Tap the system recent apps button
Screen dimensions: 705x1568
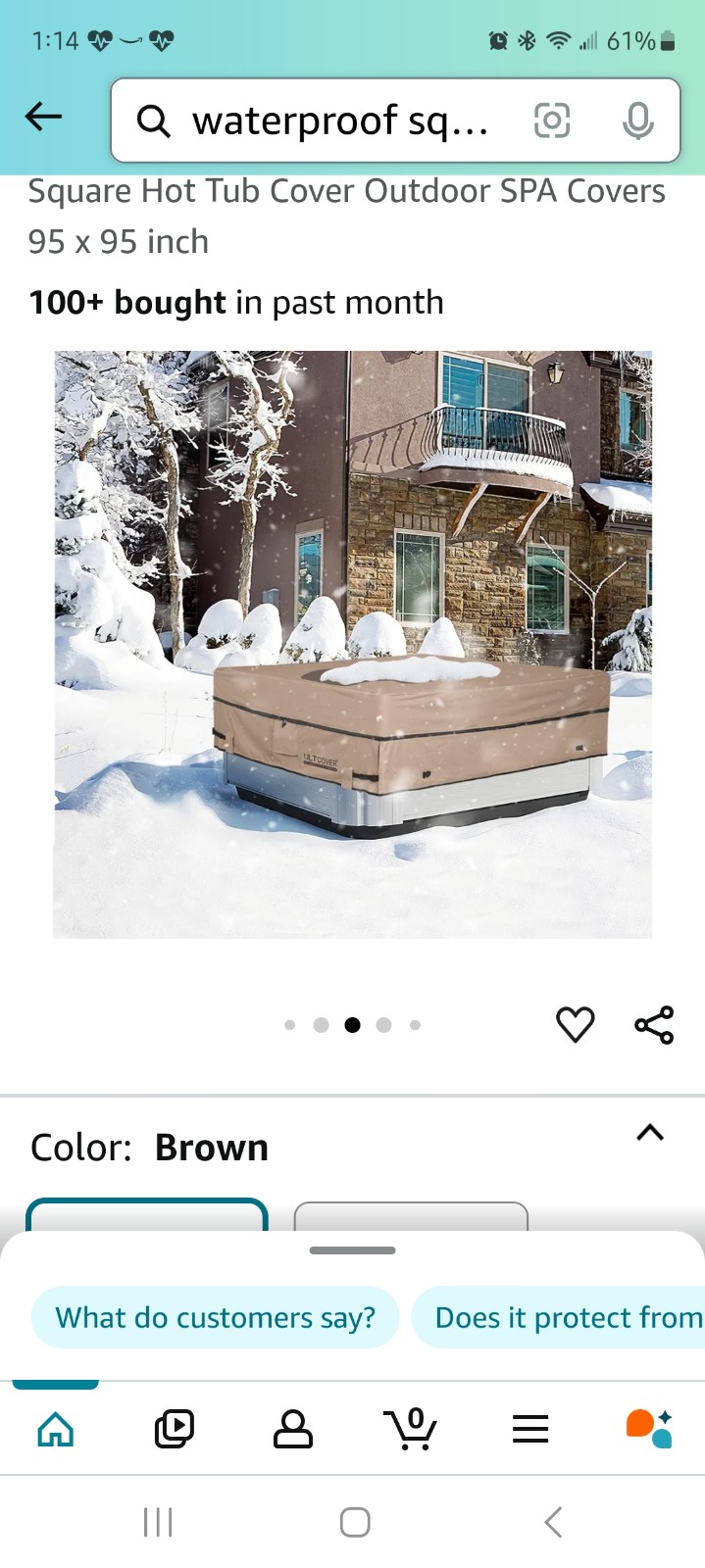(x=158, y=1522)
